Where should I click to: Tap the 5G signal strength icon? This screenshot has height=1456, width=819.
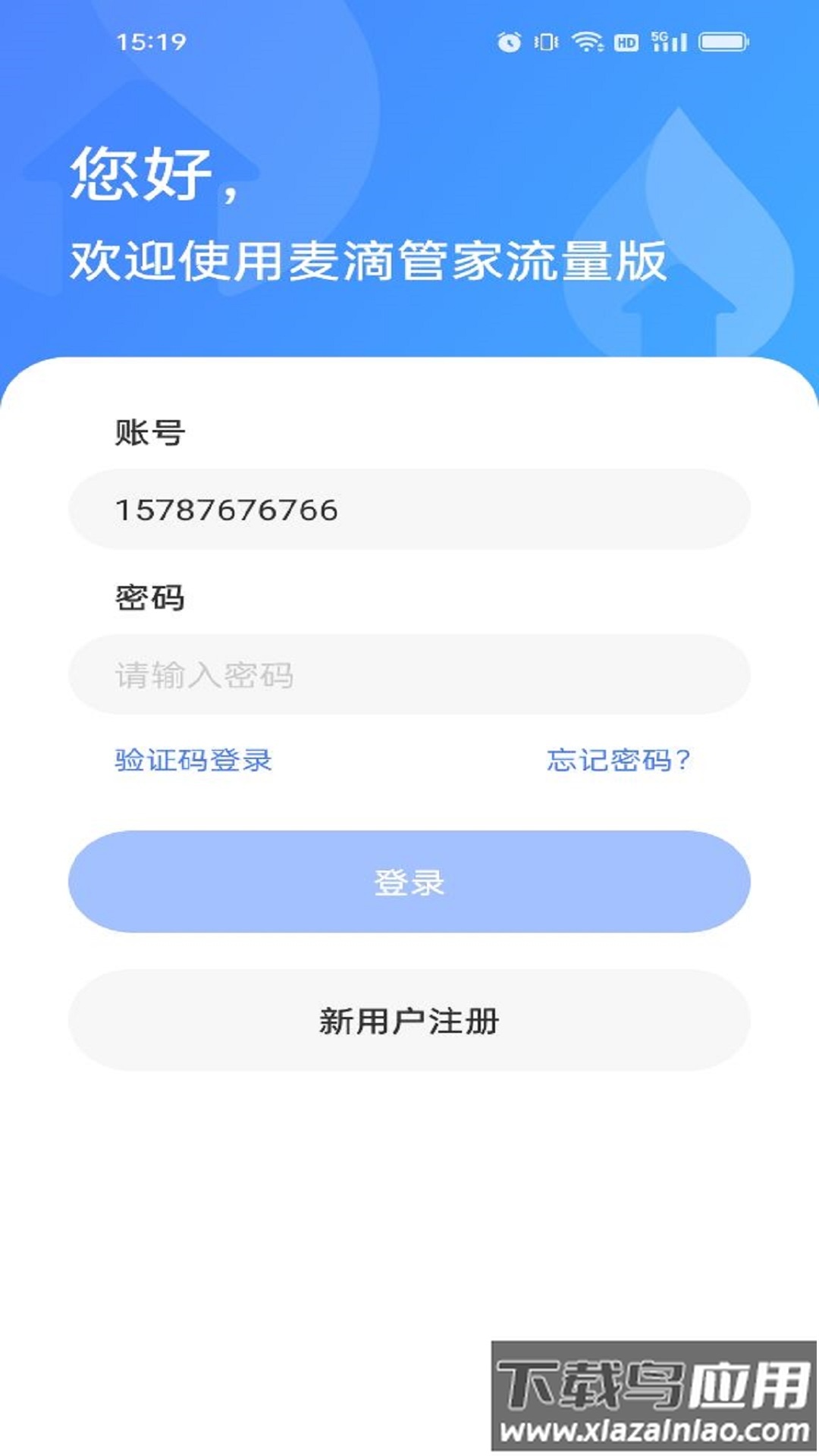[x=667, y=42]
